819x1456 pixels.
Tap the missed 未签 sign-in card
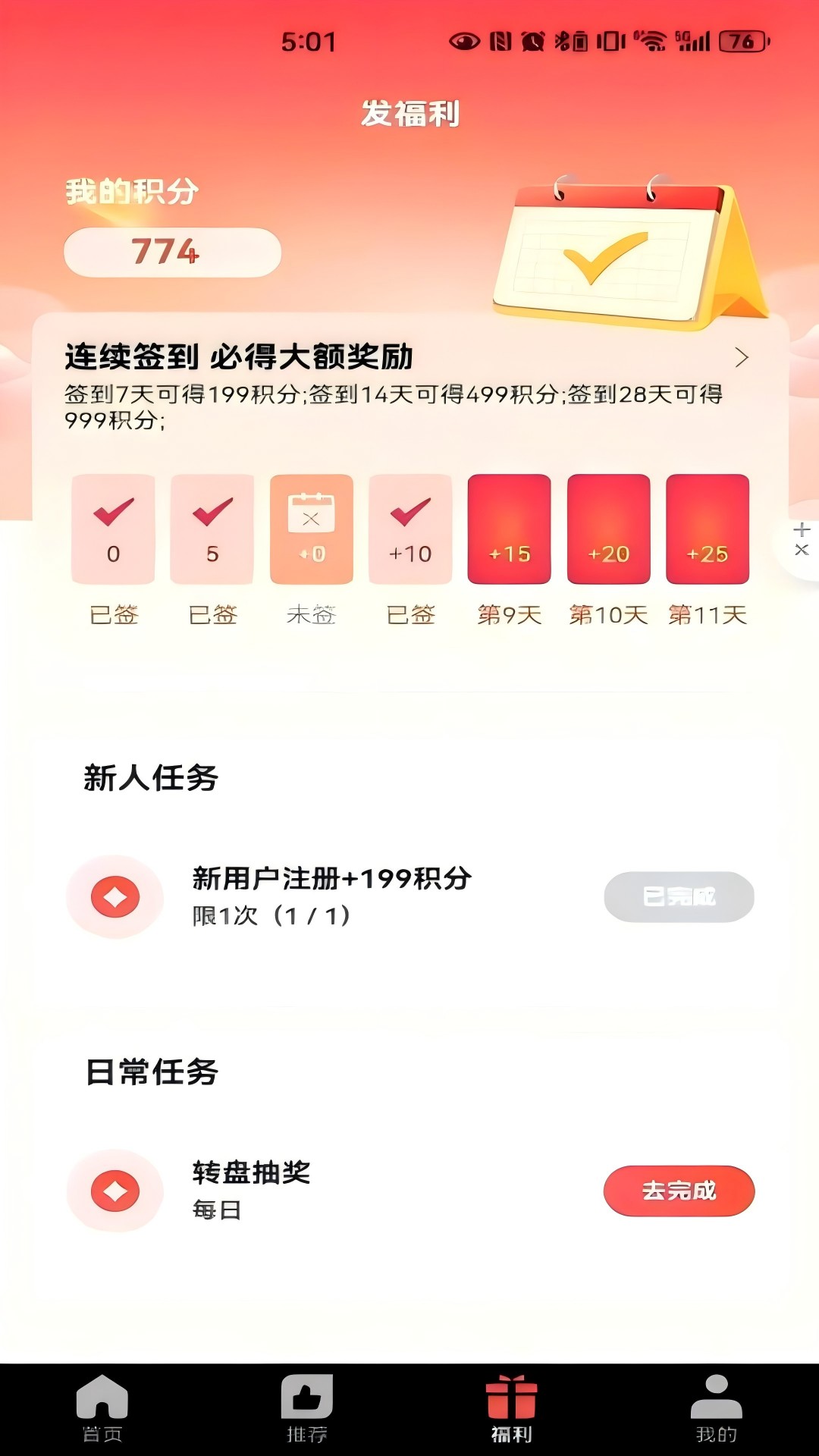312,529
